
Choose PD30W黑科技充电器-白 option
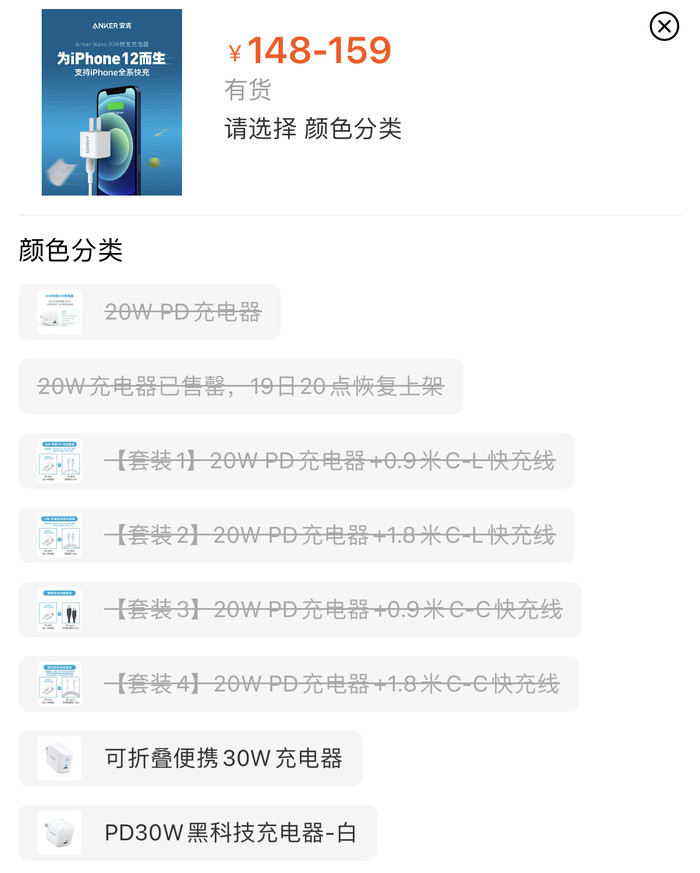(x=197, y=832)
